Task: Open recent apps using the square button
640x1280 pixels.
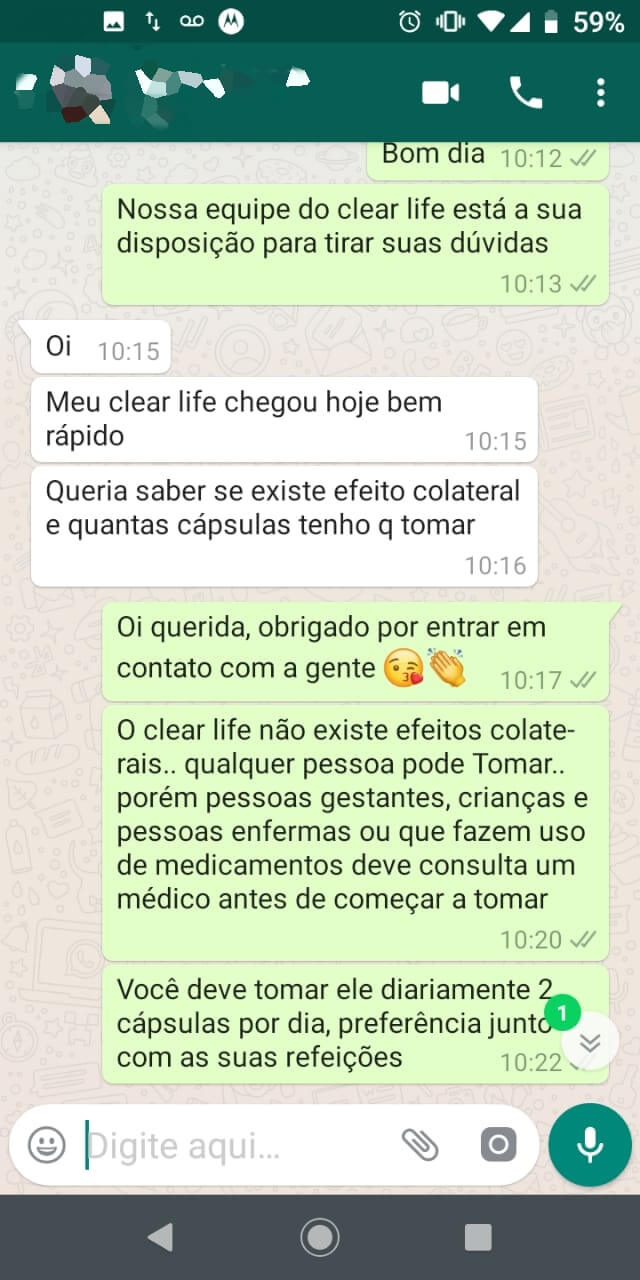Action: pos(478,1237)
